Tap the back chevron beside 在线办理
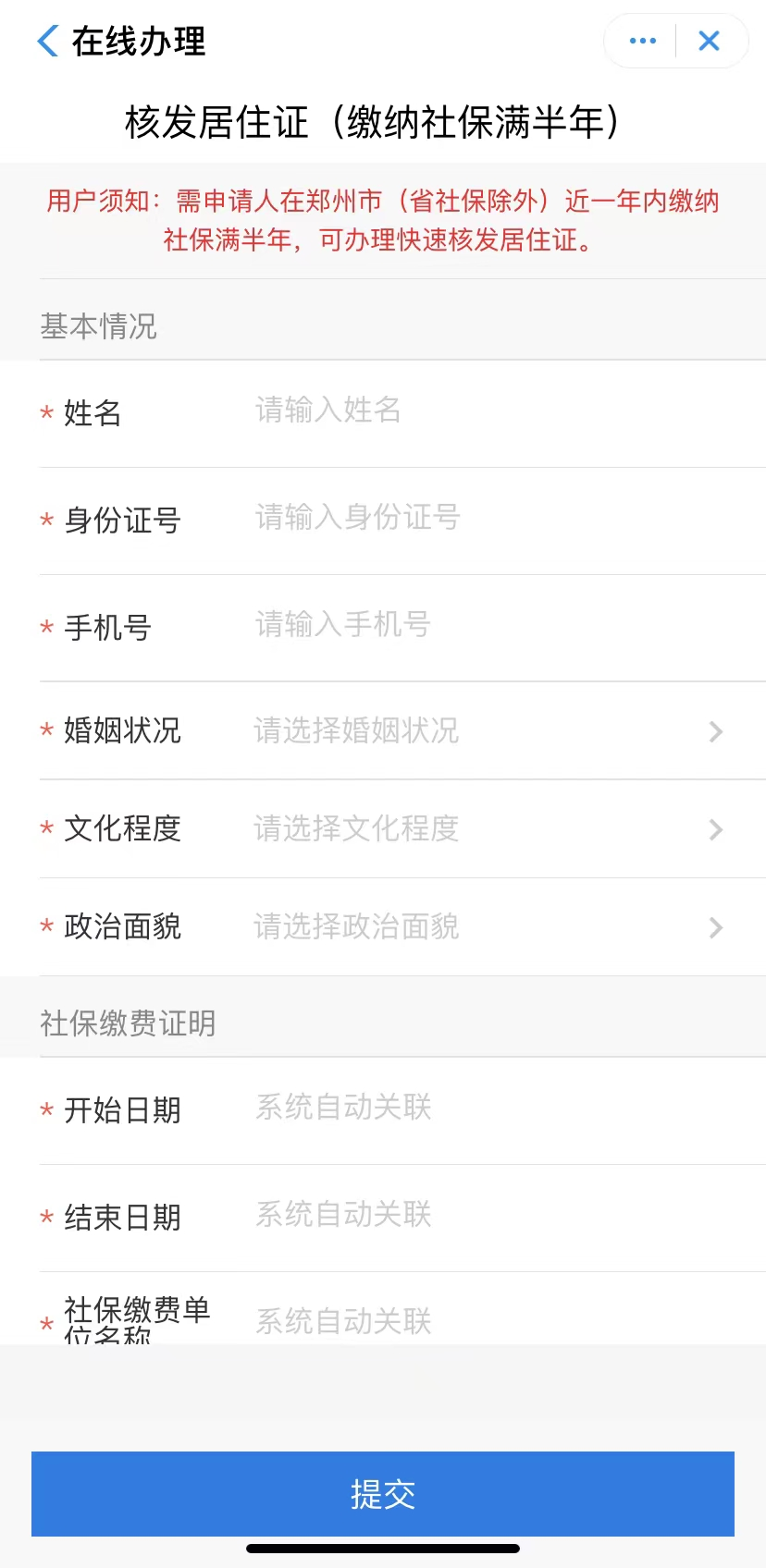The height and width of the screenshot is (1568, 766). coord(45,41)
